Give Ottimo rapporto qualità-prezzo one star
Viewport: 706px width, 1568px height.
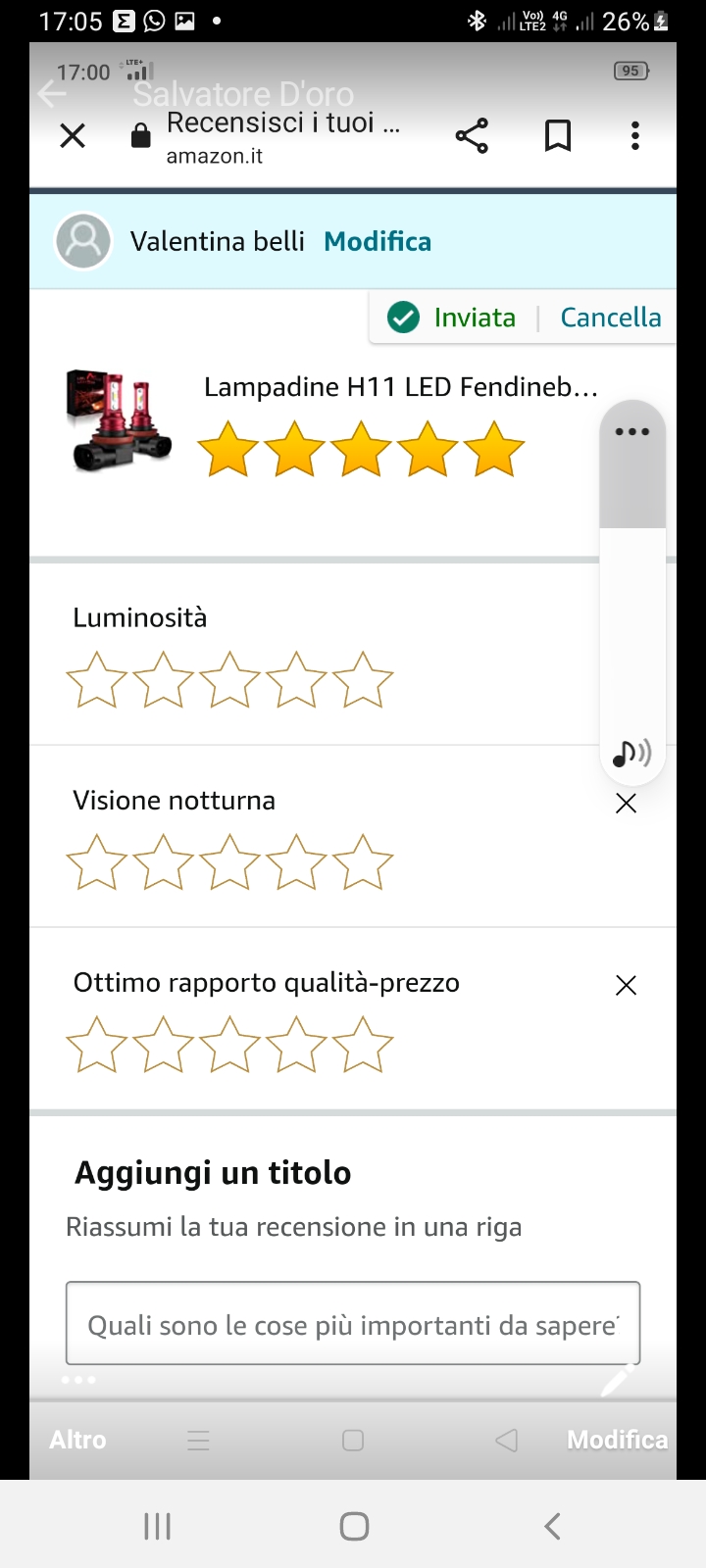tap(96, 1044)
